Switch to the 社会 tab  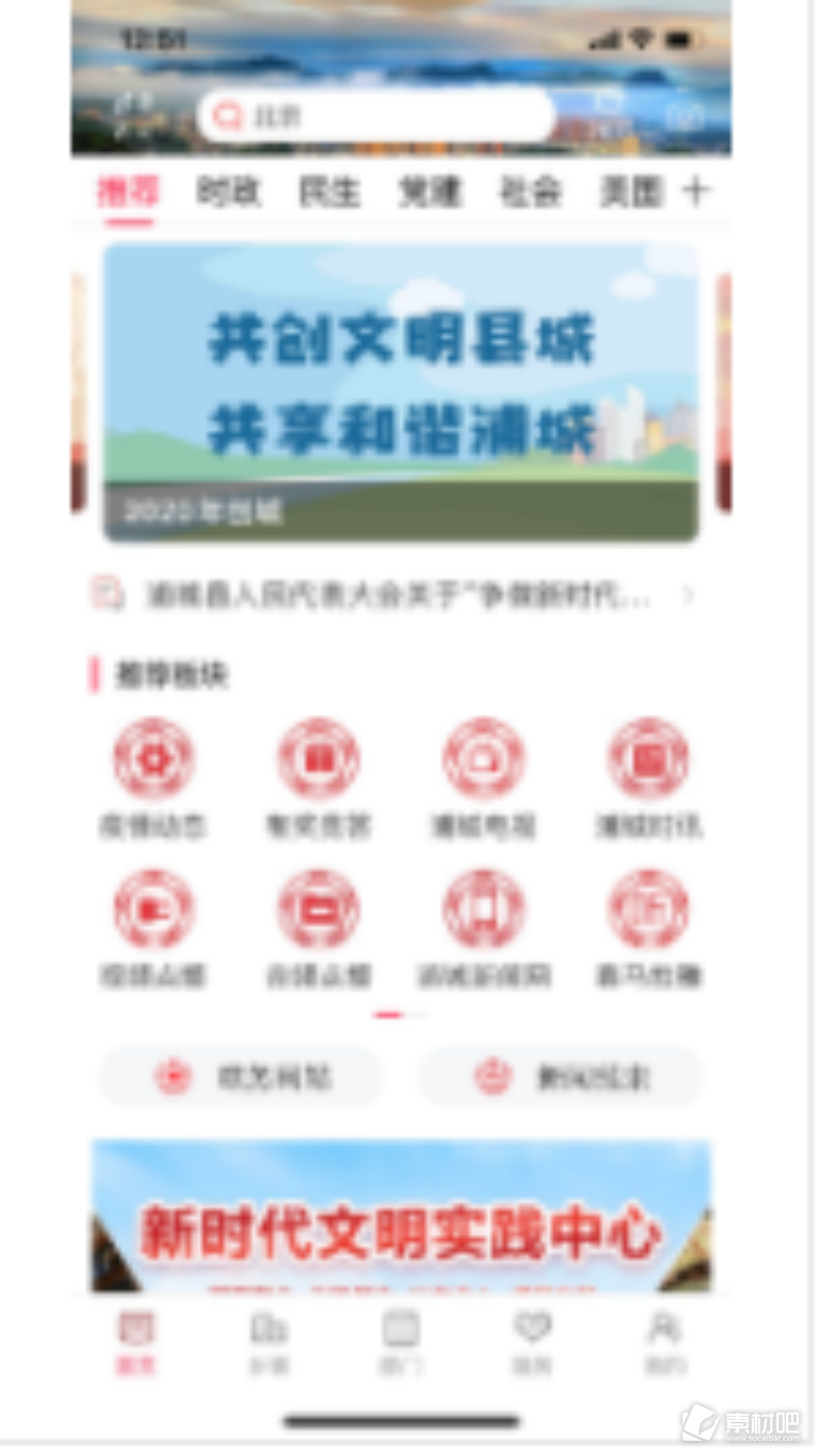[x=530, y=192]
